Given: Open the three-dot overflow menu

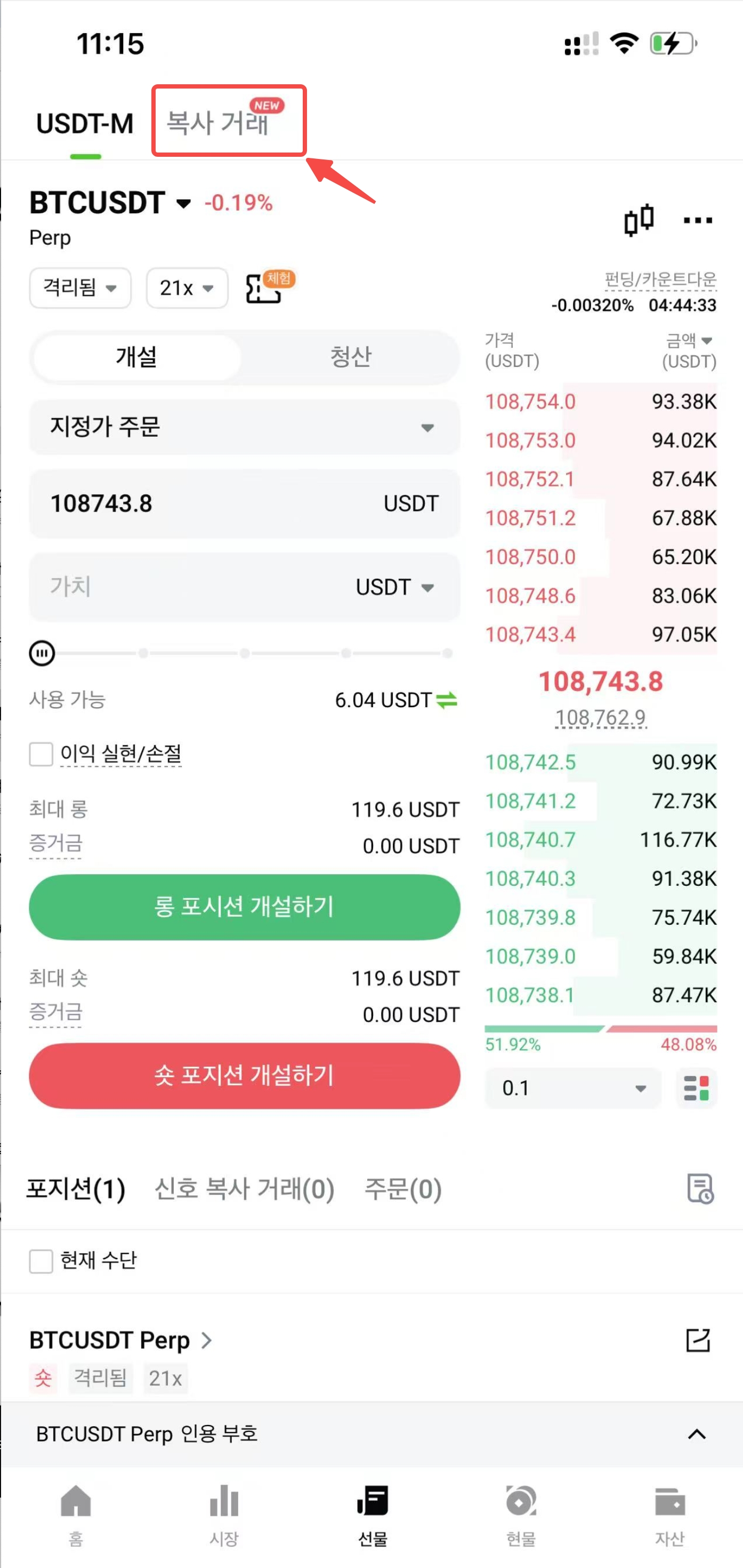Looking at the screenshot, I should pyautogui.click(x=697, y=220).
